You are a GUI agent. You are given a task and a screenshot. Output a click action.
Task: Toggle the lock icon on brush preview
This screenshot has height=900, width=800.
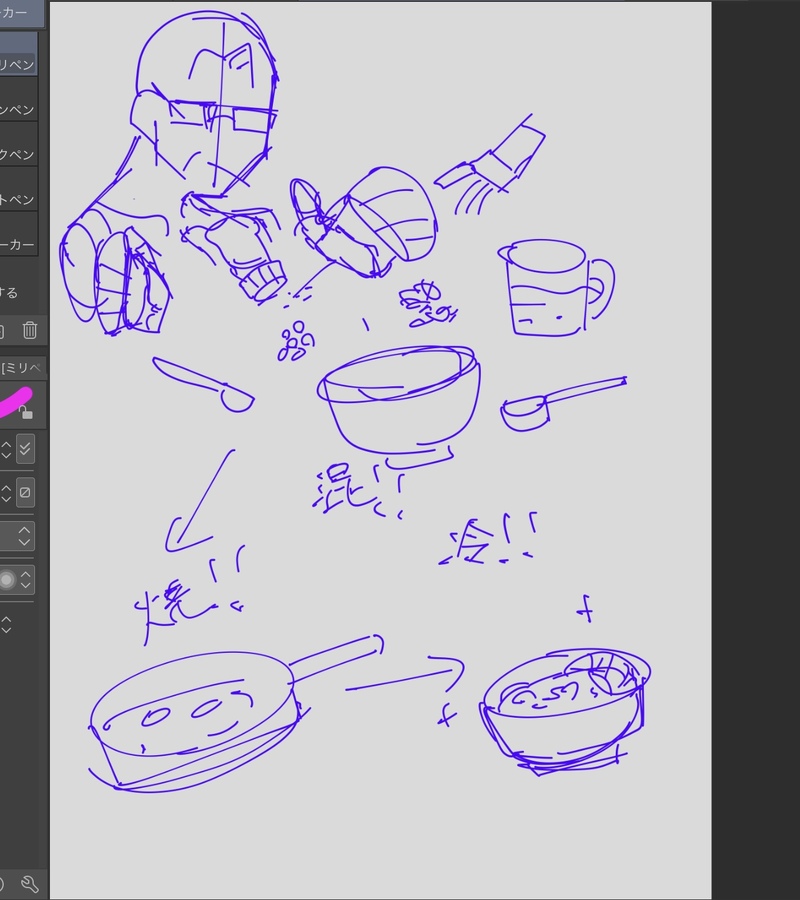click(27, 411)
